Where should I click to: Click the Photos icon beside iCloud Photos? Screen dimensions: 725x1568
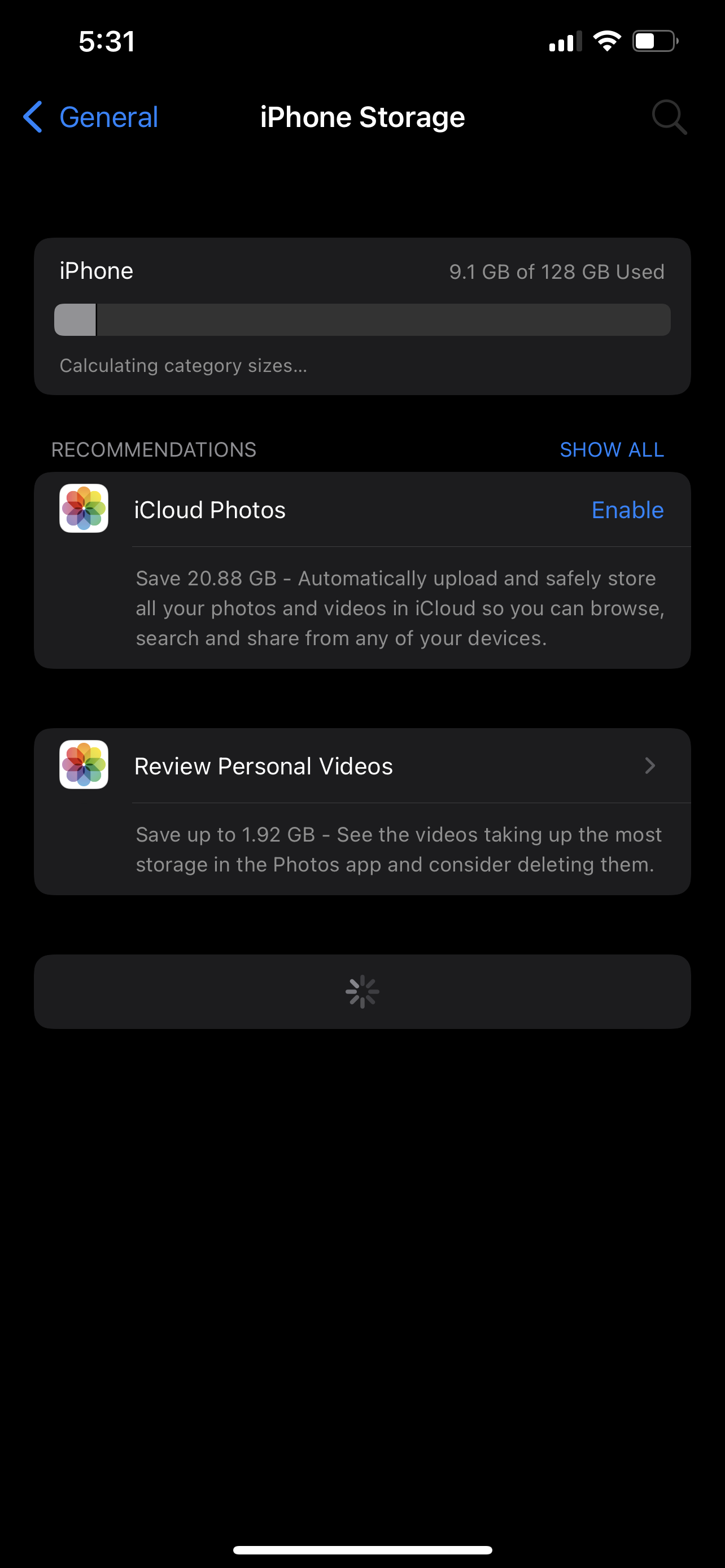84,509
